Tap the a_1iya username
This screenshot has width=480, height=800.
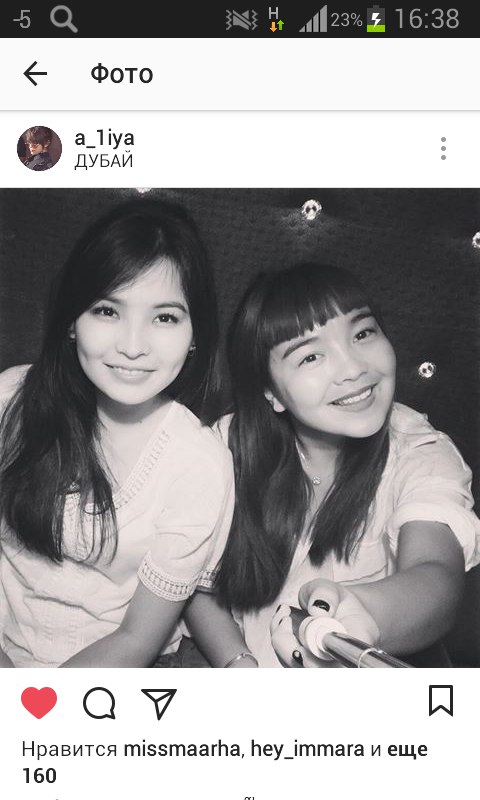coord(104,138)
